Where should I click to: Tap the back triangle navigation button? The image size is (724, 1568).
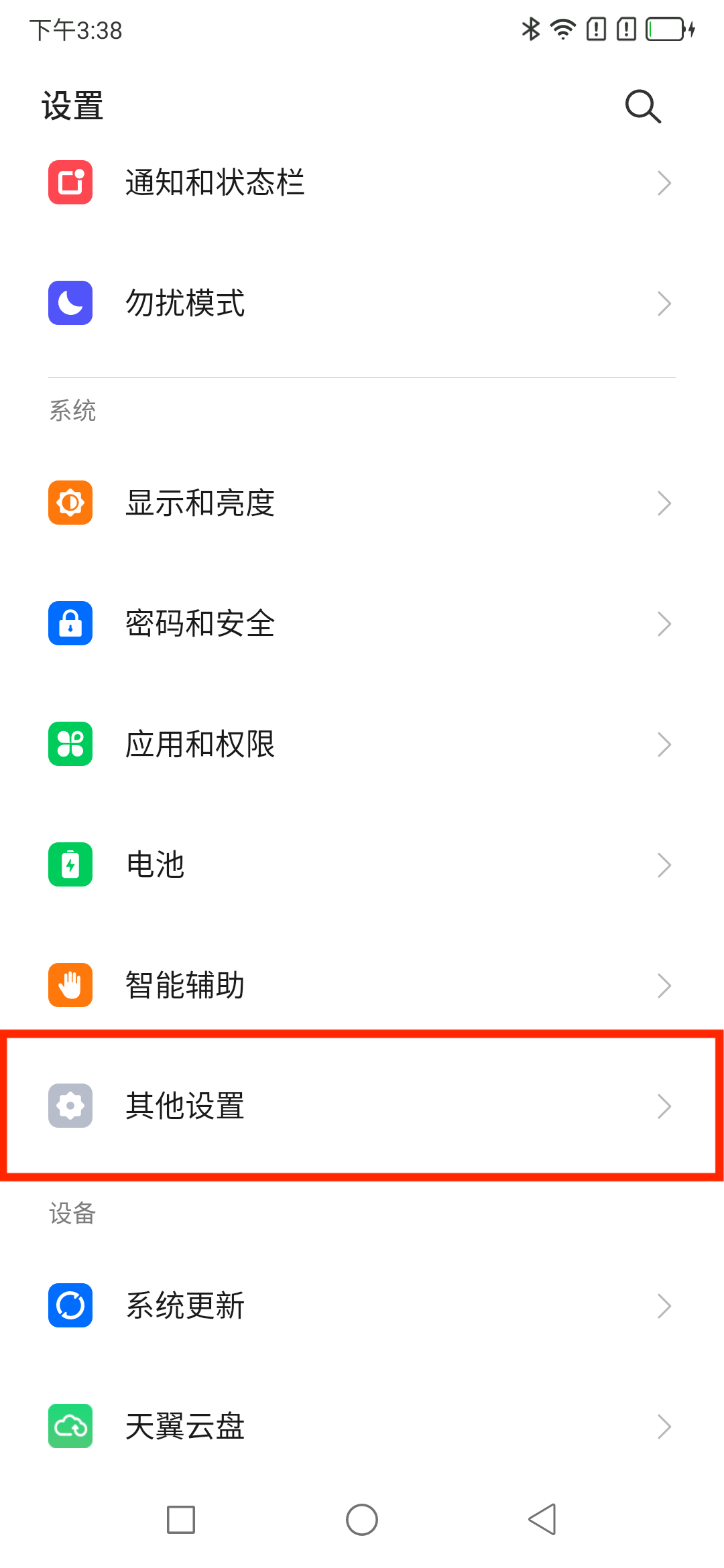pos(543,1520)
